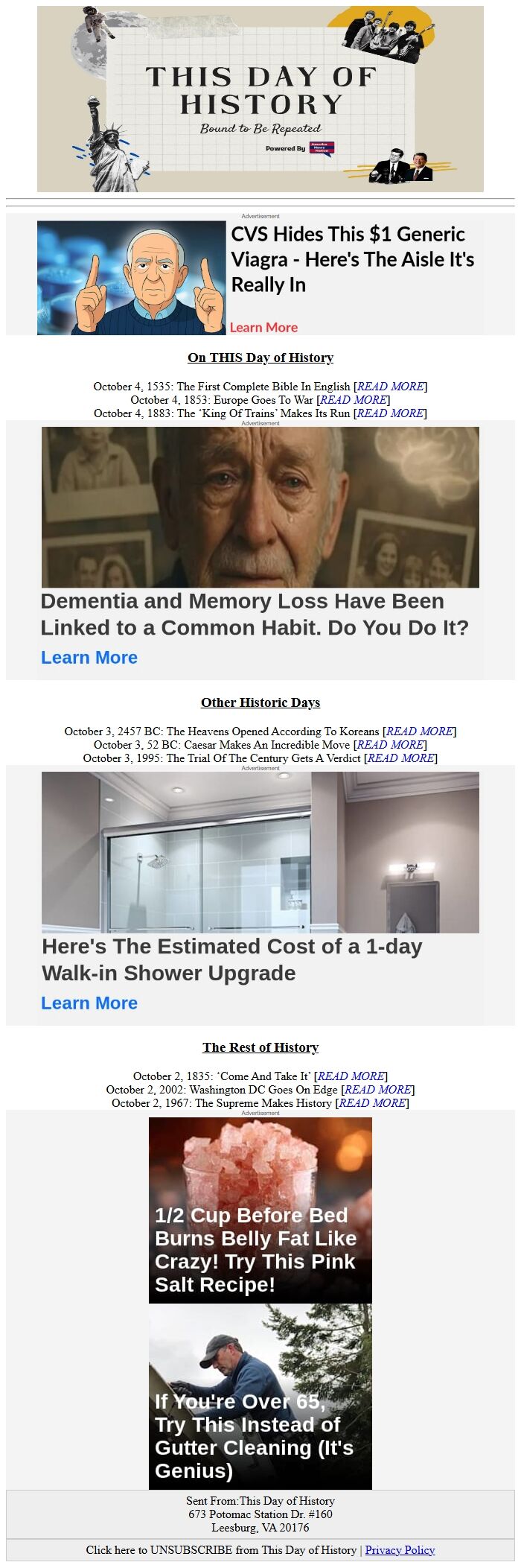Open the Privacy Policy link
This screenshot has width=521, height=1568.
[x=400, y=1549]
